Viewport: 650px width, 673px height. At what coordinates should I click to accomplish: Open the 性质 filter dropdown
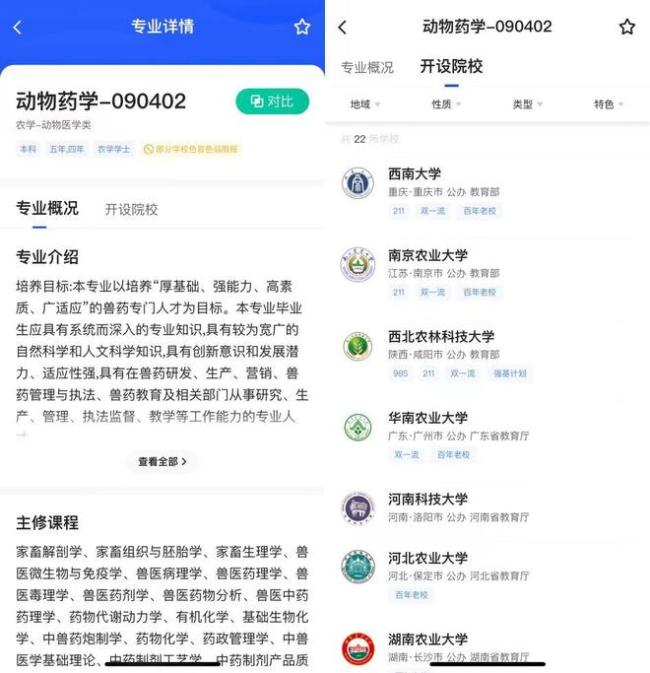tap(446, 104)
